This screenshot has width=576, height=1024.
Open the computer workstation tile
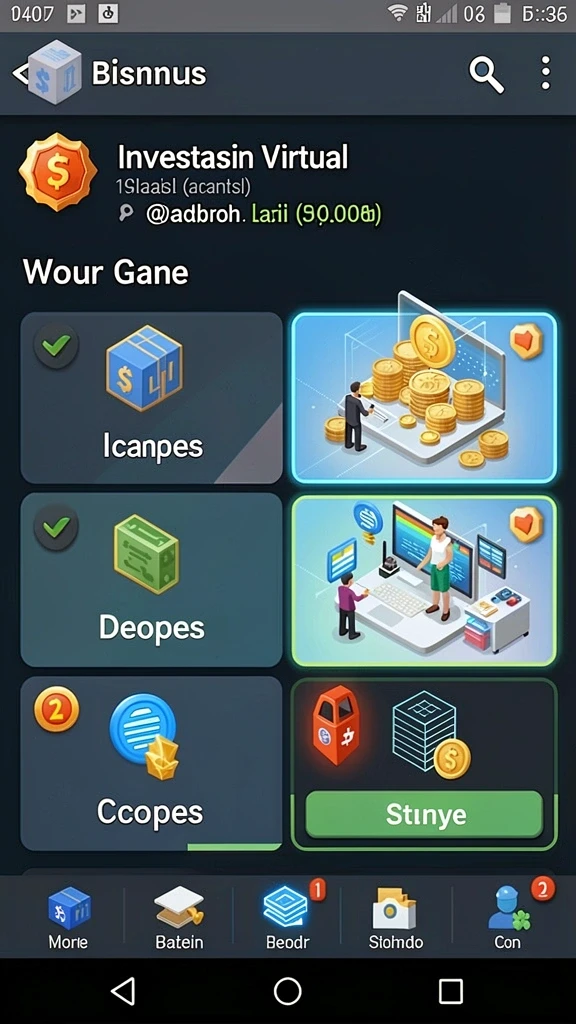click(424, 581)
